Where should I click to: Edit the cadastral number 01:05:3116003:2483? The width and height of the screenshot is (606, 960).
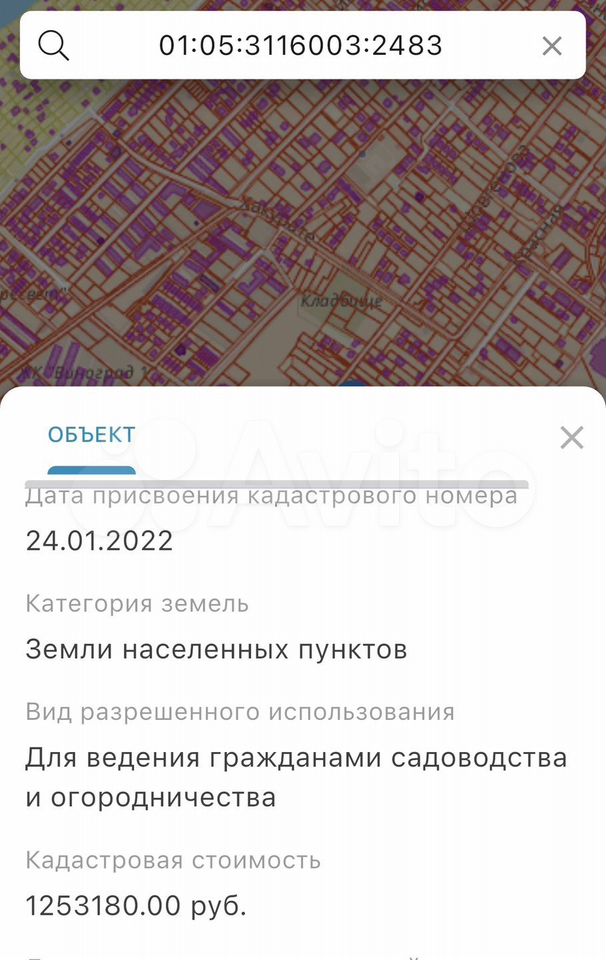pyautogui.click(x=300, y=45)
